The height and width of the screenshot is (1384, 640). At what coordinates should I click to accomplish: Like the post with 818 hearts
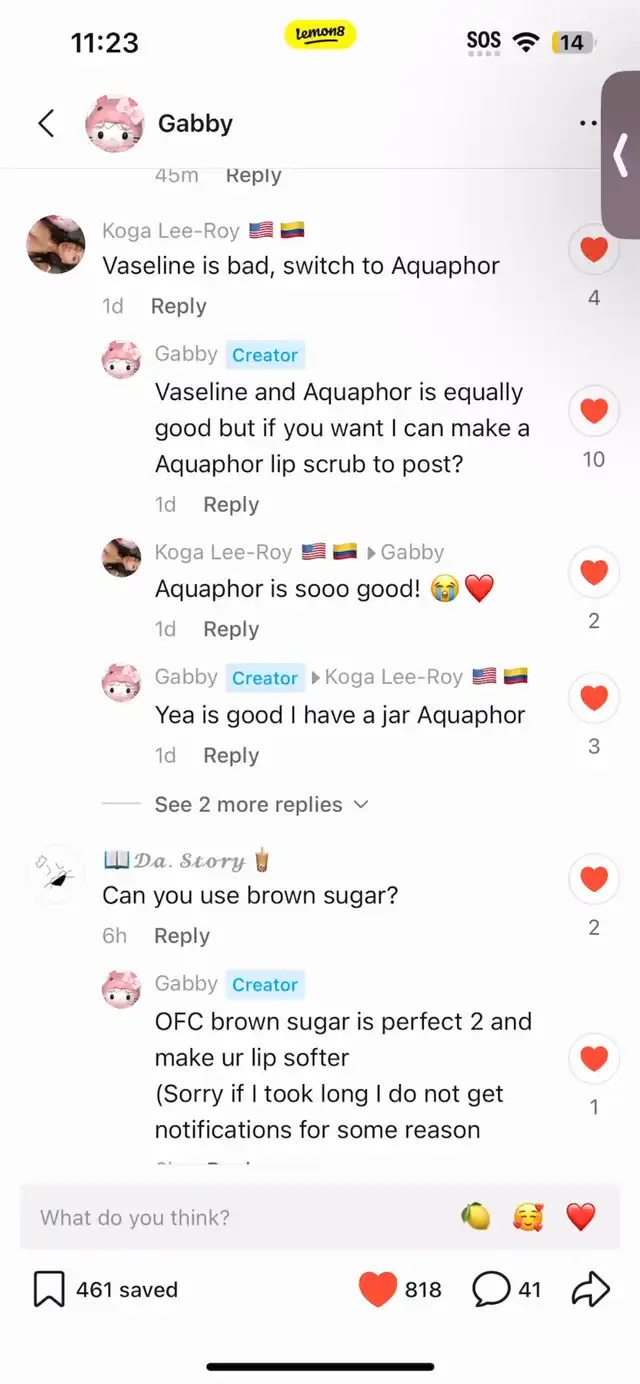(378, 1290)
